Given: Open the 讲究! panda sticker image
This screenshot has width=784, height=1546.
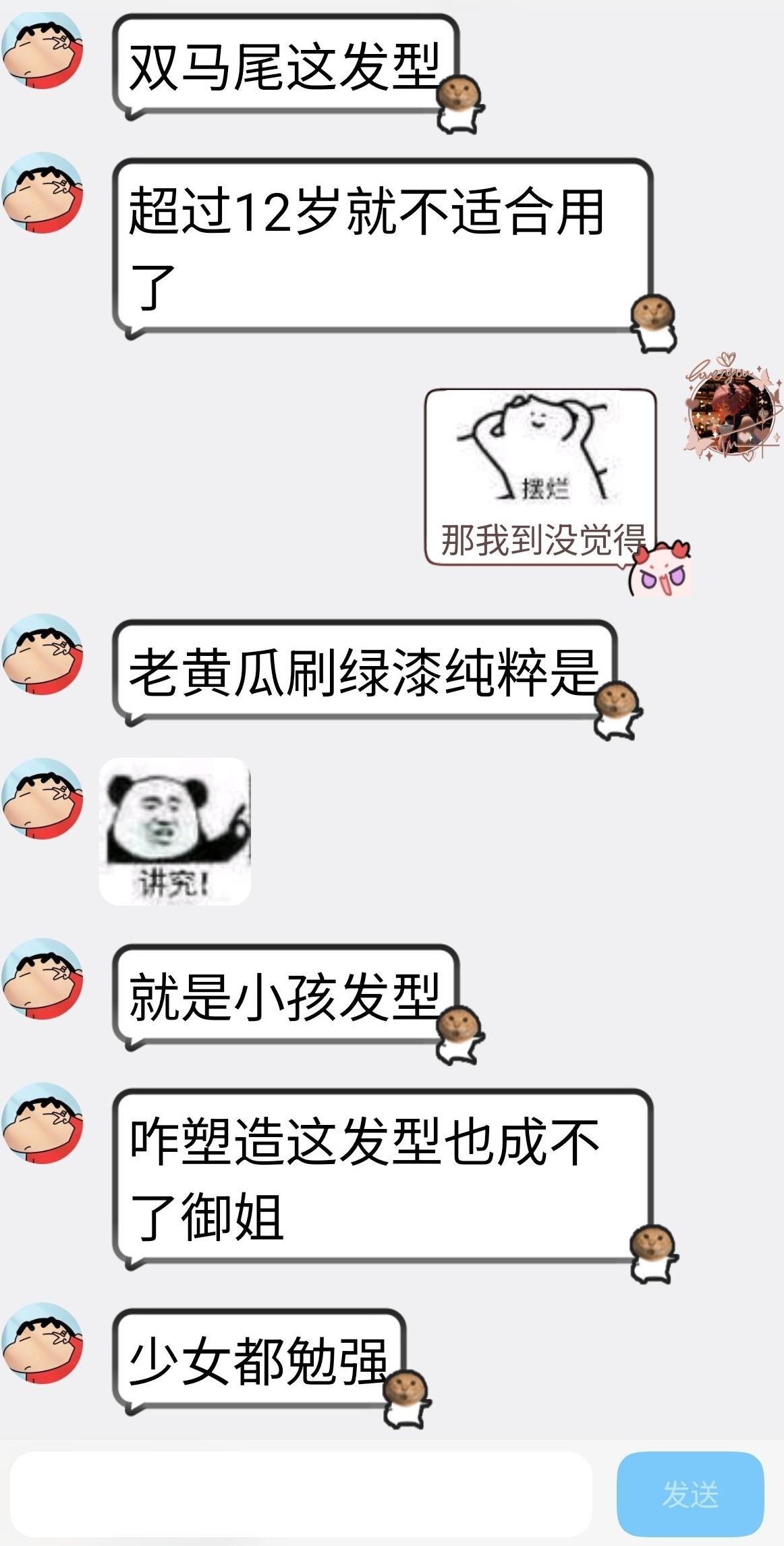Looking at the screenshot, I should click(x=175, y=831).
